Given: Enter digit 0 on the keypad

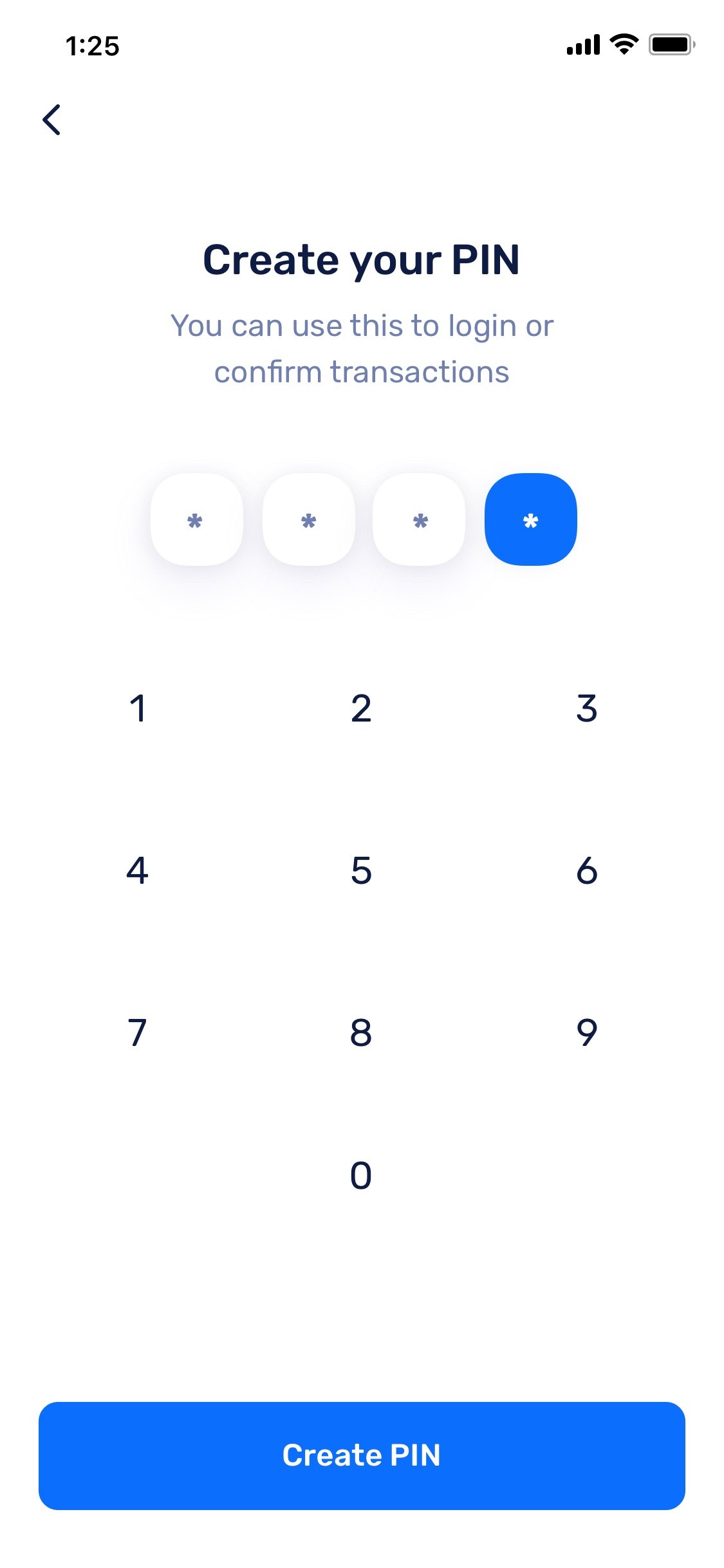Looking at the screenshot, I should [x=361, y=1175].
